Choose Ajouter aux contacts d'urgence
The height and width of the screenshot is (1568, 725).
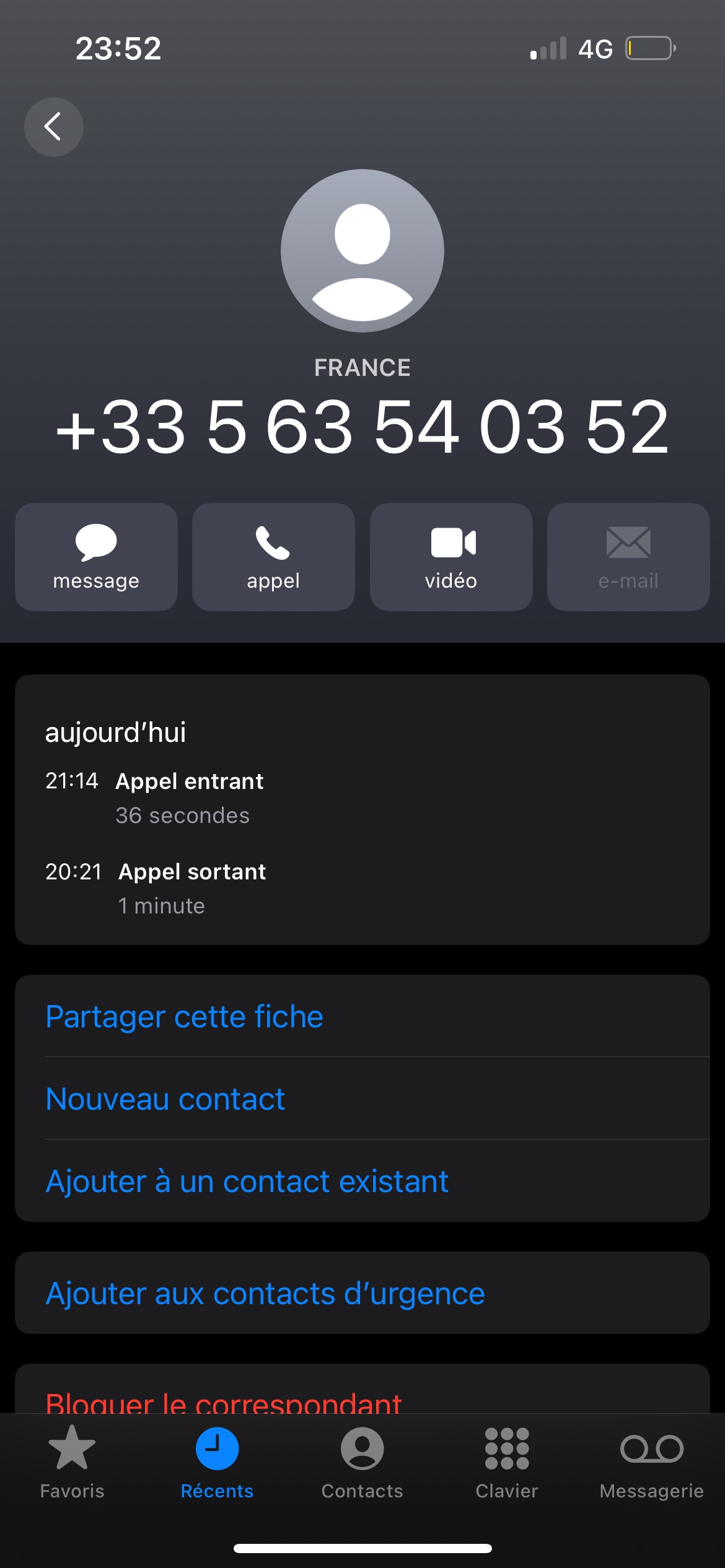[265, 1293]
